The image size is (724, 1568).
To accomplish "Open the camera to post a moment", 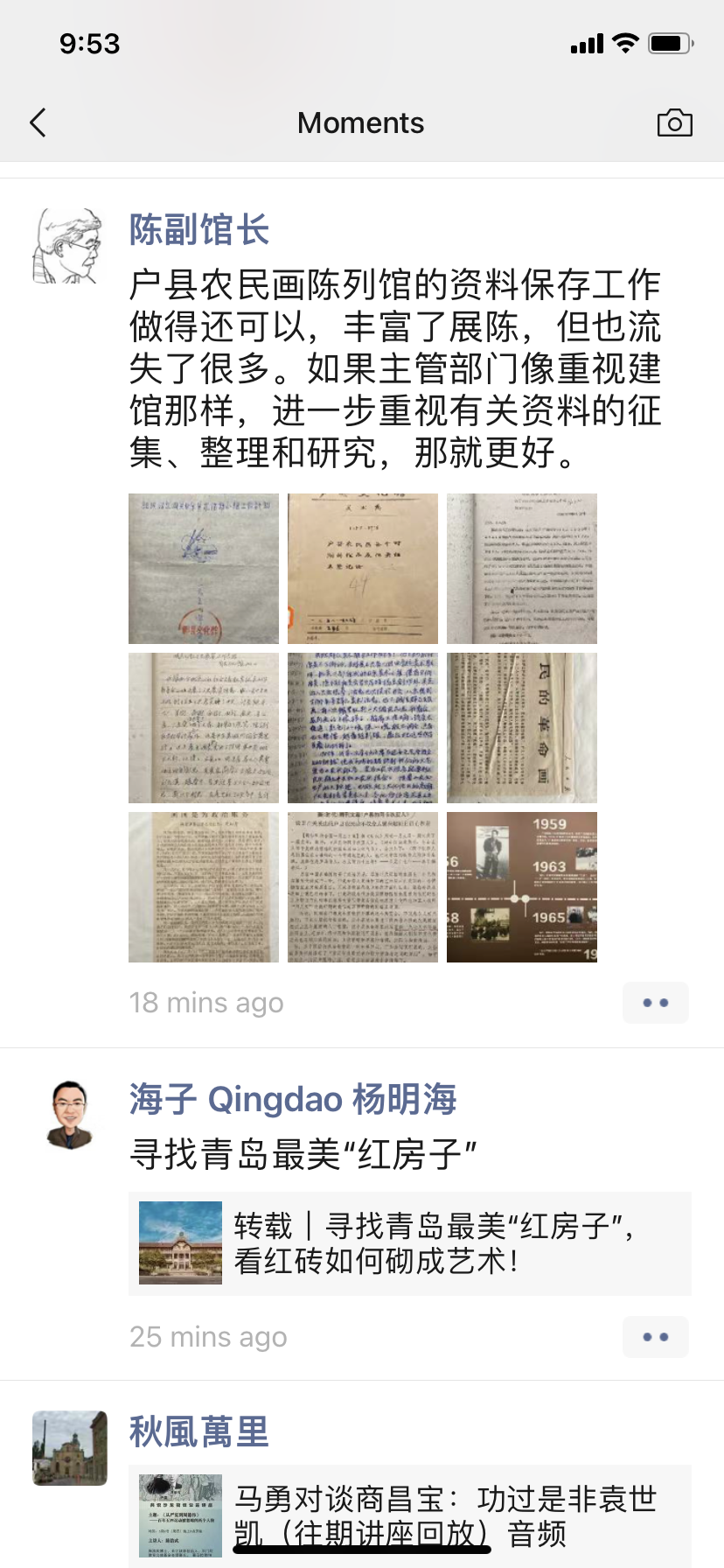I will (x=674, y=123).
